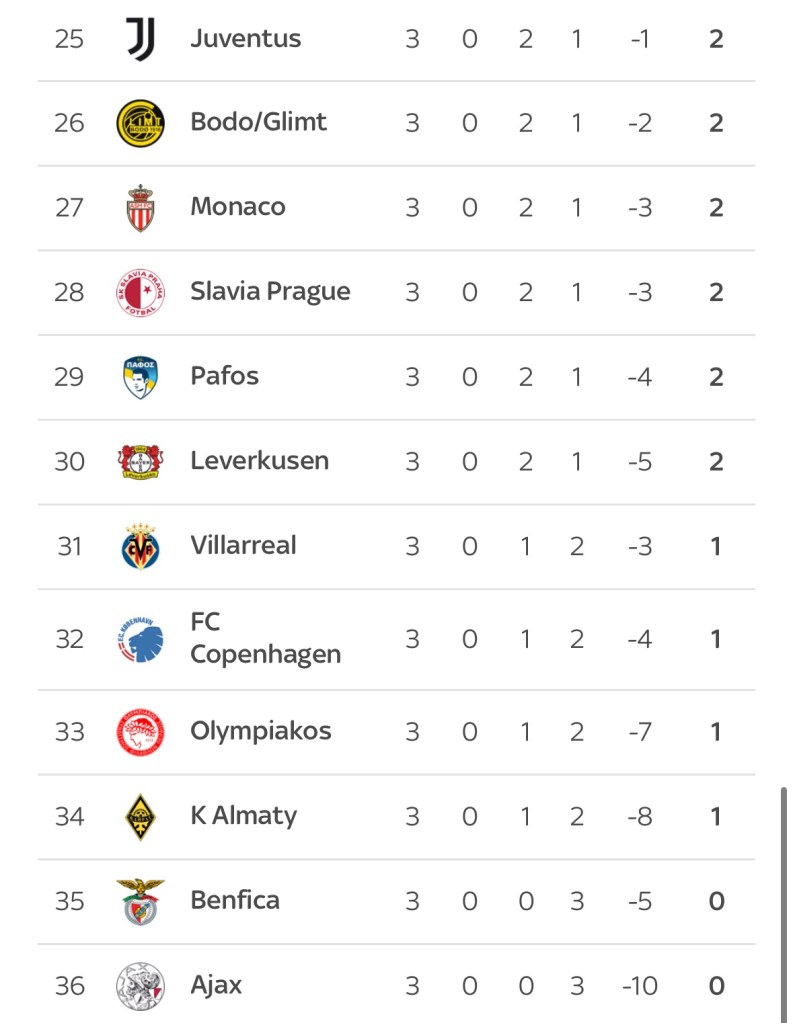This screenshot has height=1023, width=793.
Task: View Olympiakos team details
Action: coord(260,731)
